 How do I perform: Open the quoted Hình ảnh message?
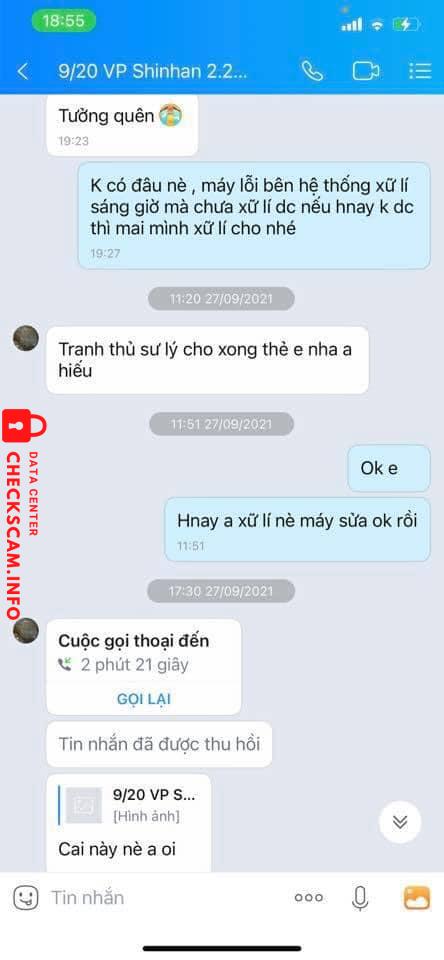tap(129, 806)
